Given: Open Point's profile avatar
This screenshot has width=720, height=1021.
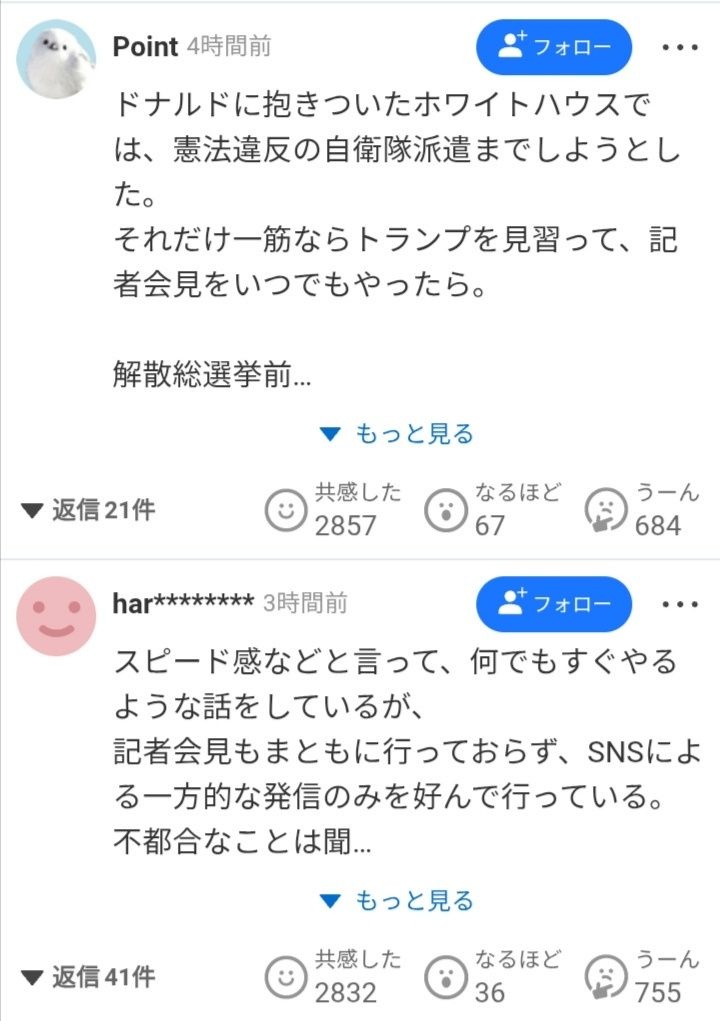Looking at the screenshot, I should click(56, 59).
